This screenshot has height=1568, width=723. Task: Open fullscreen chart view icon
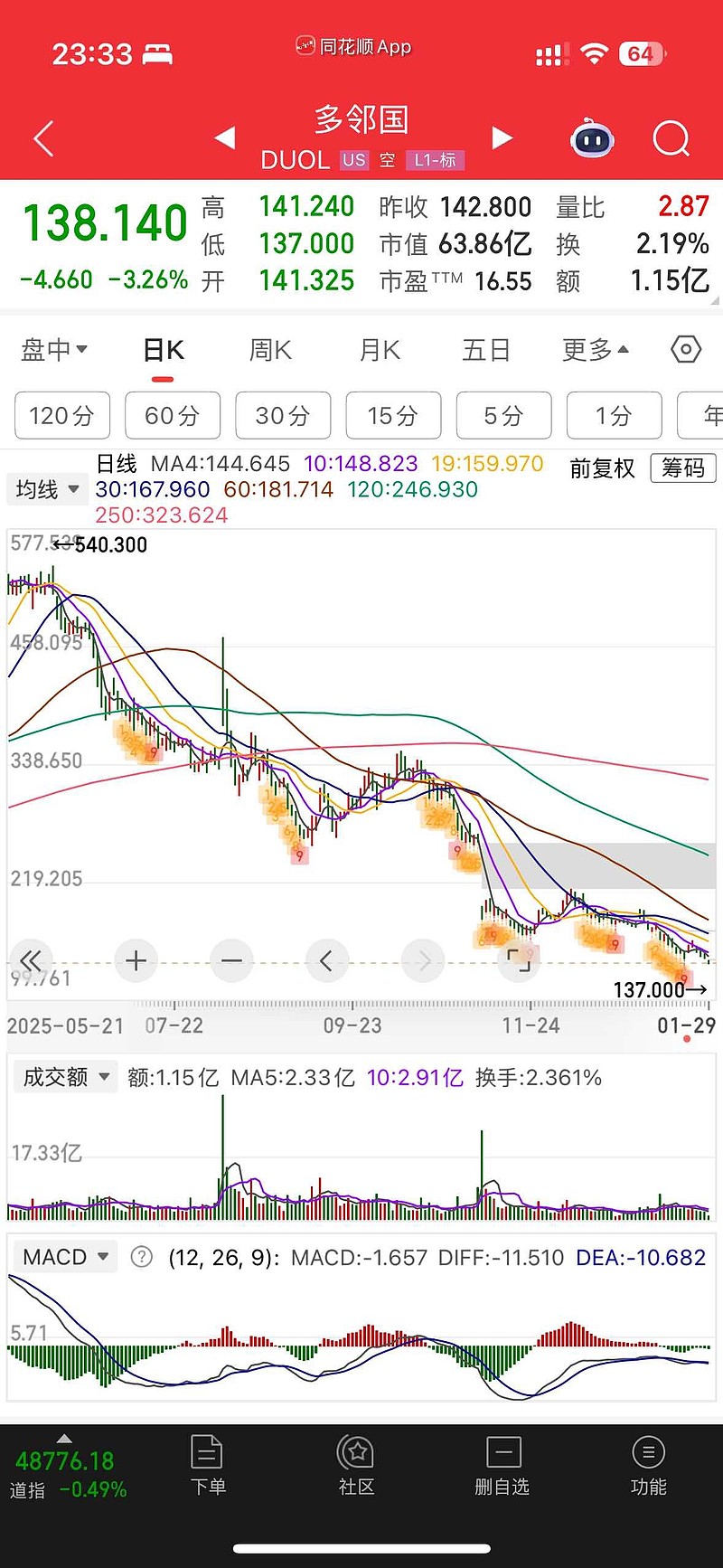point(519,960)
